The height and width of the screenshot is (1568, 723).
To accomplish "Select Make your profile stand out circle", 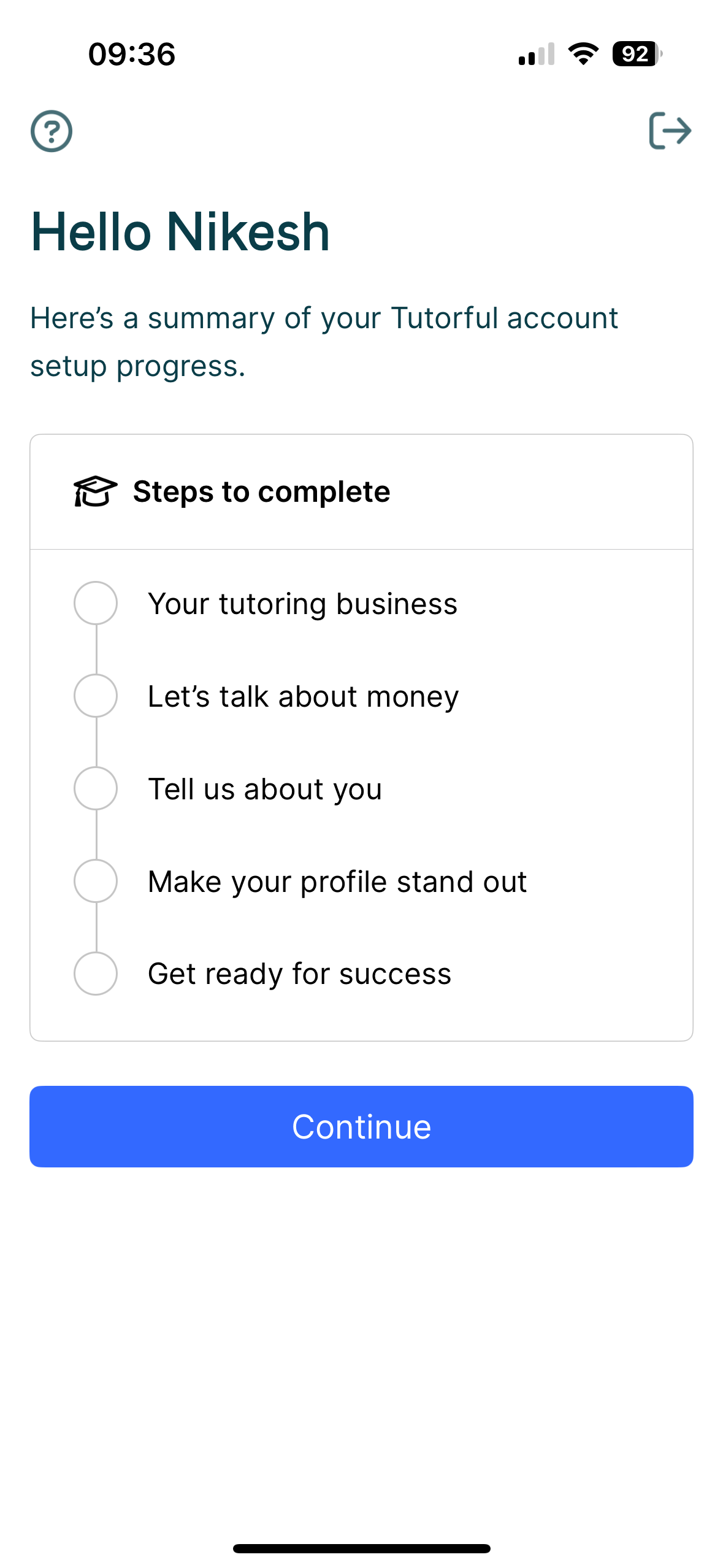I will click(x=95, y=881).
